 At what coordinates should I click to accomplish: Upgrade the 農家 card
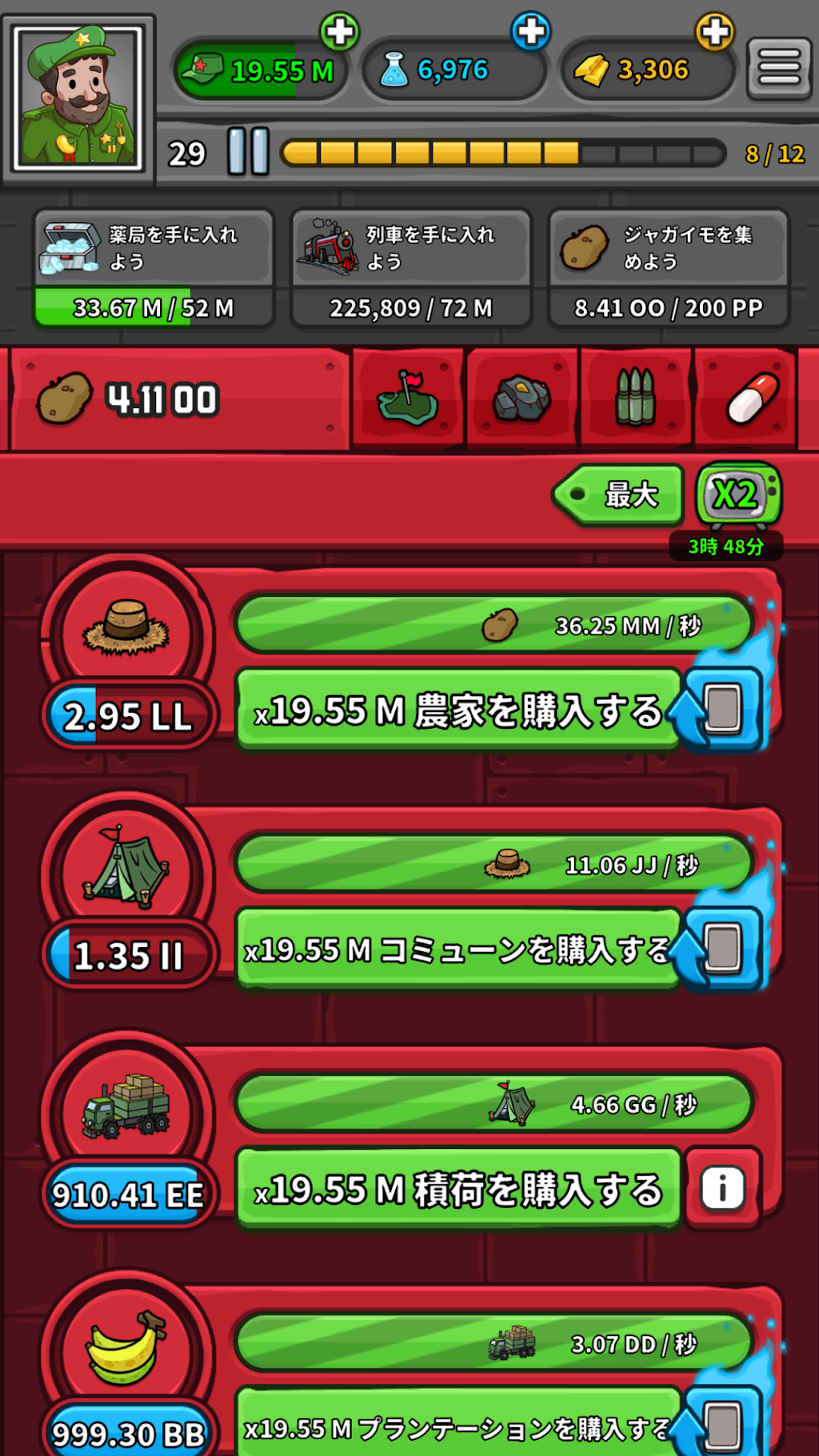723,709
